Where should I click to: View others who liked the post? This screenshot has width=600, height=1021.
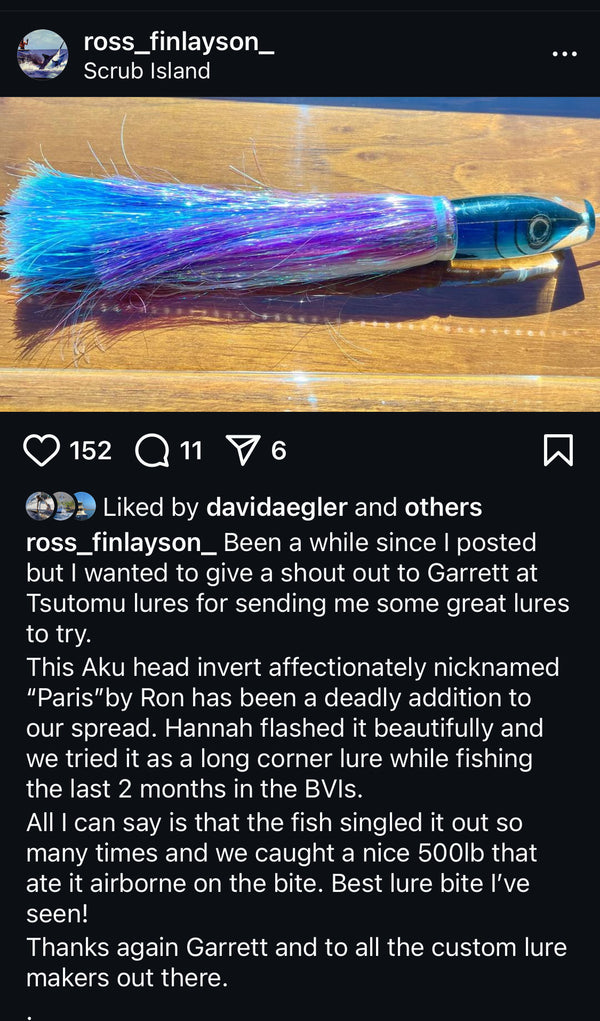tap(443, 508)
